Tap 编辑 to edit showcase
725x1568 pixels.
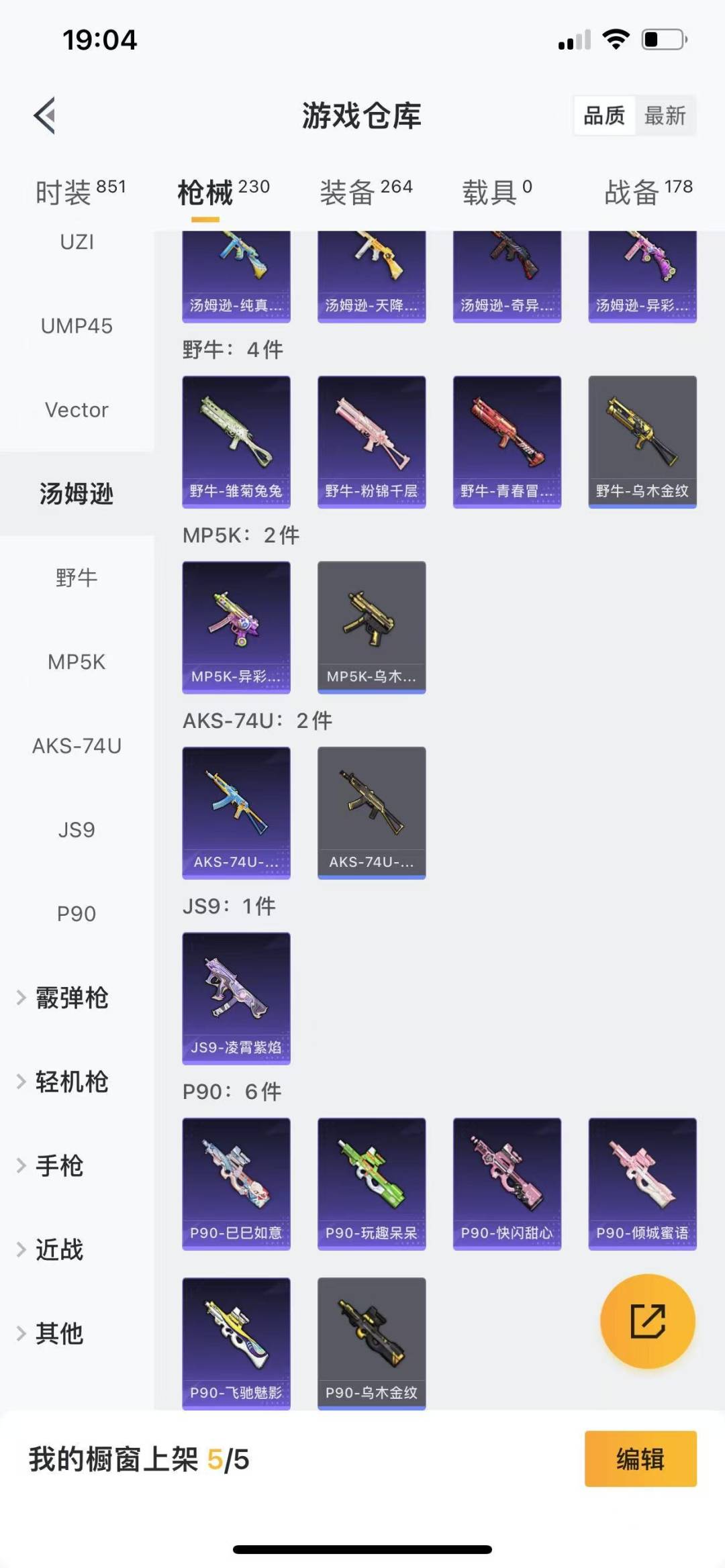(640, 1459)
